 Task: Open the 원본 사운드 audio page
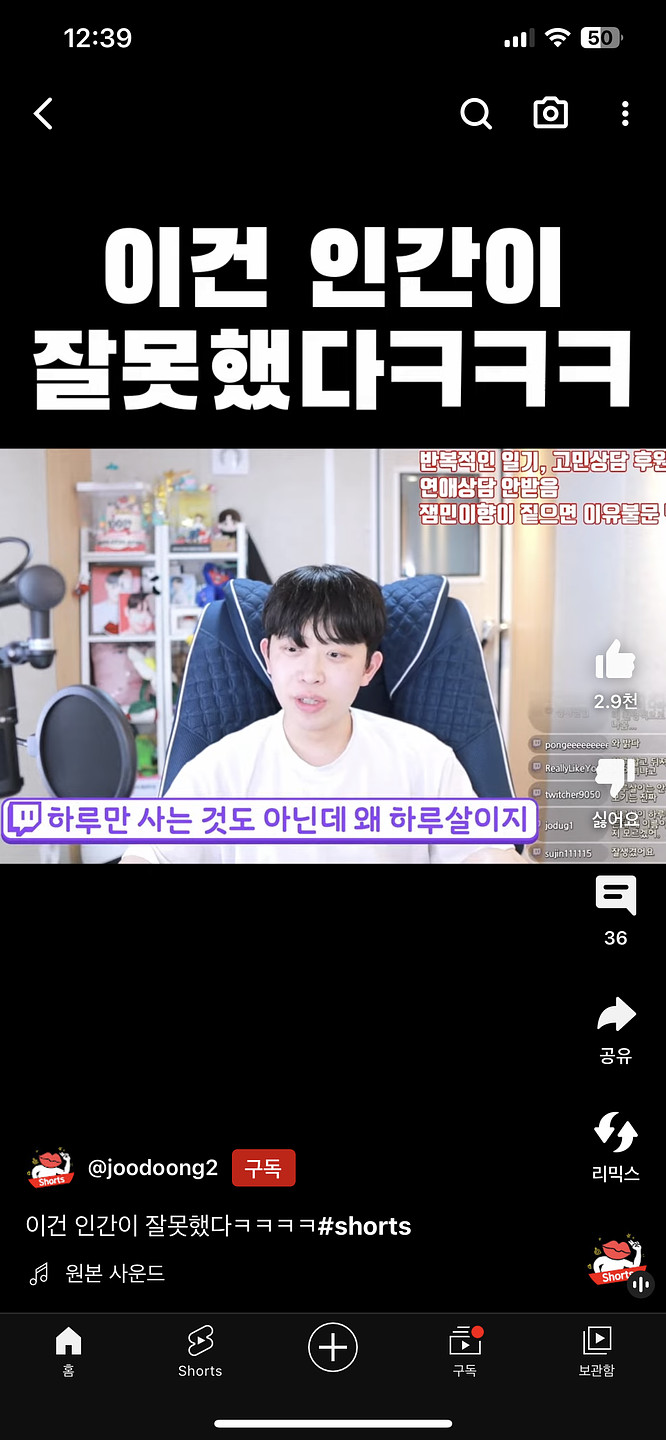(114, 1273)
